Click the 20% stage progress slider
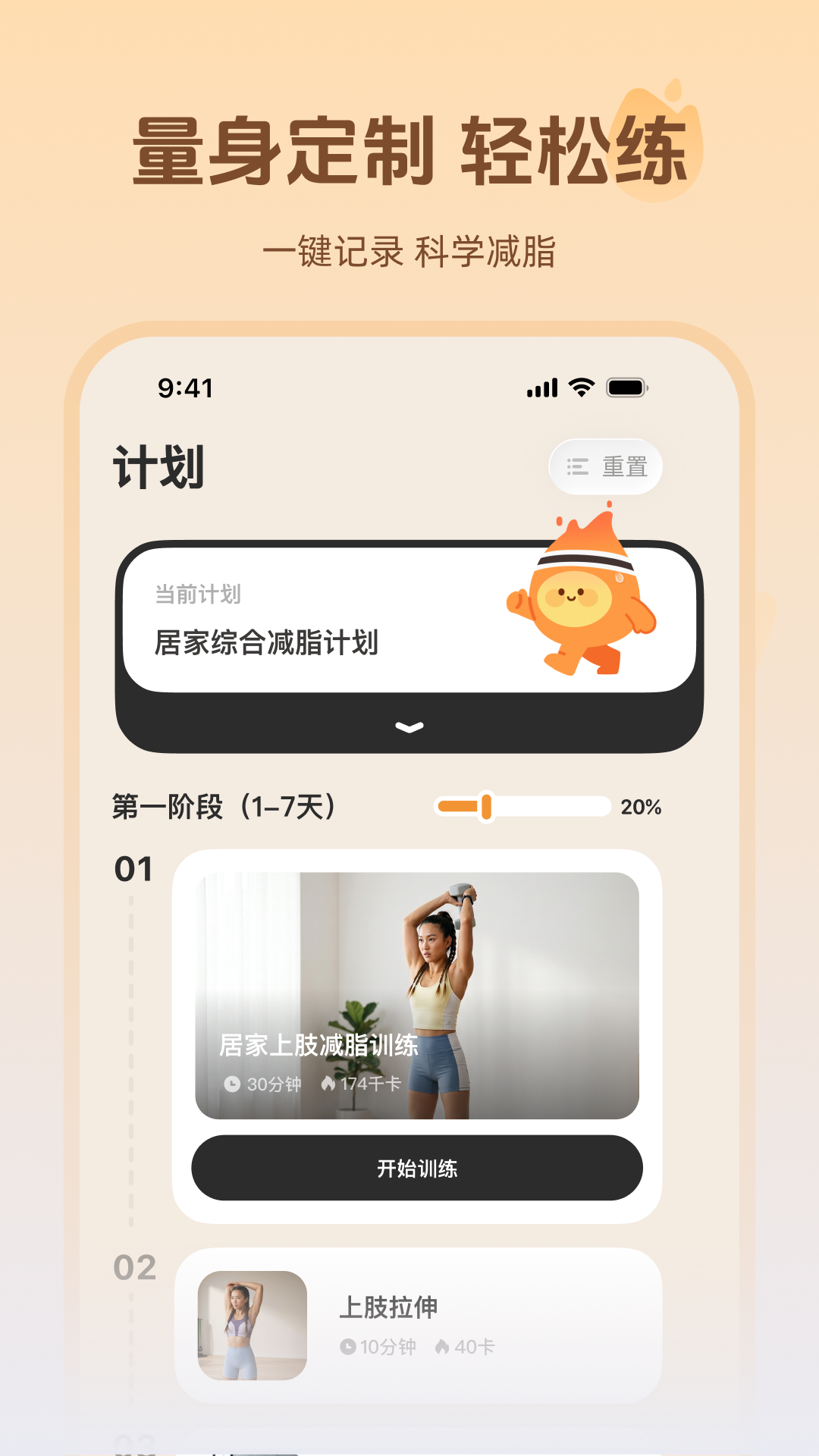The image size is (819, 1456). (x=523, y=807)
